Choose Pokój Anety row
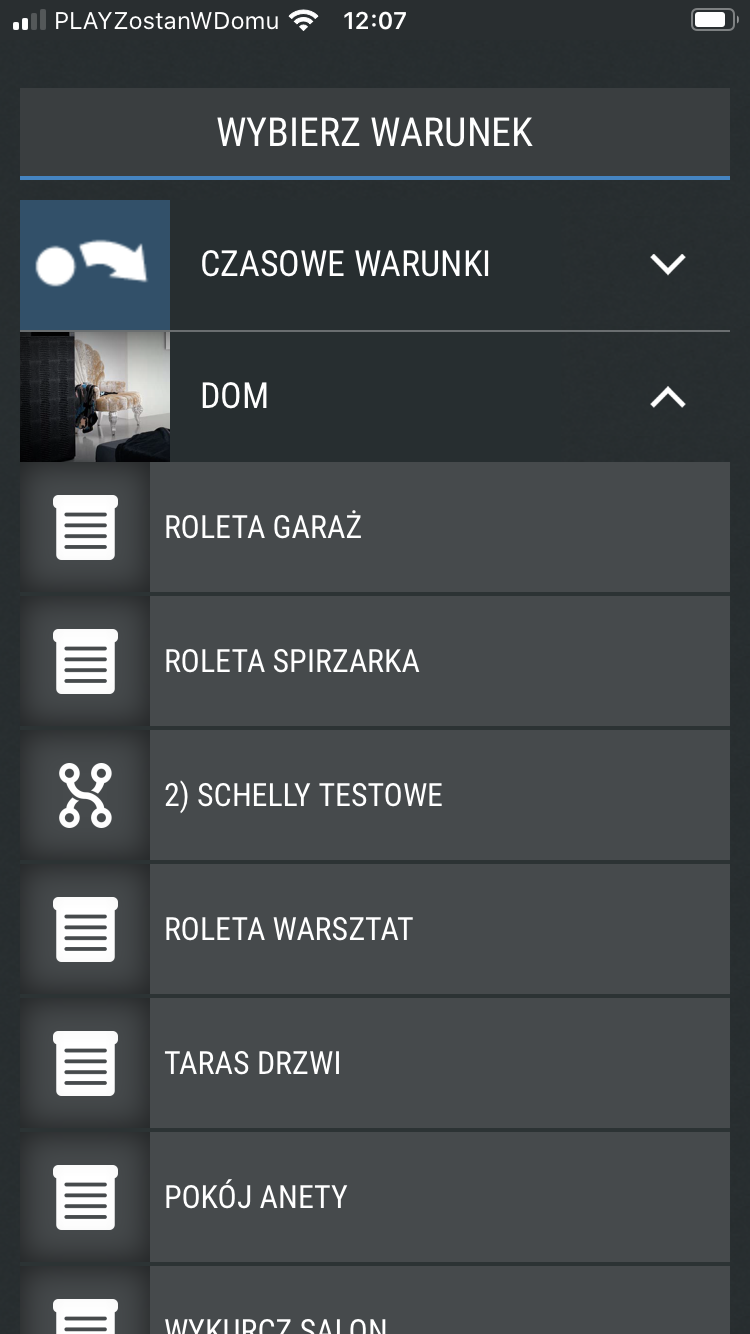 point(375,1197)
